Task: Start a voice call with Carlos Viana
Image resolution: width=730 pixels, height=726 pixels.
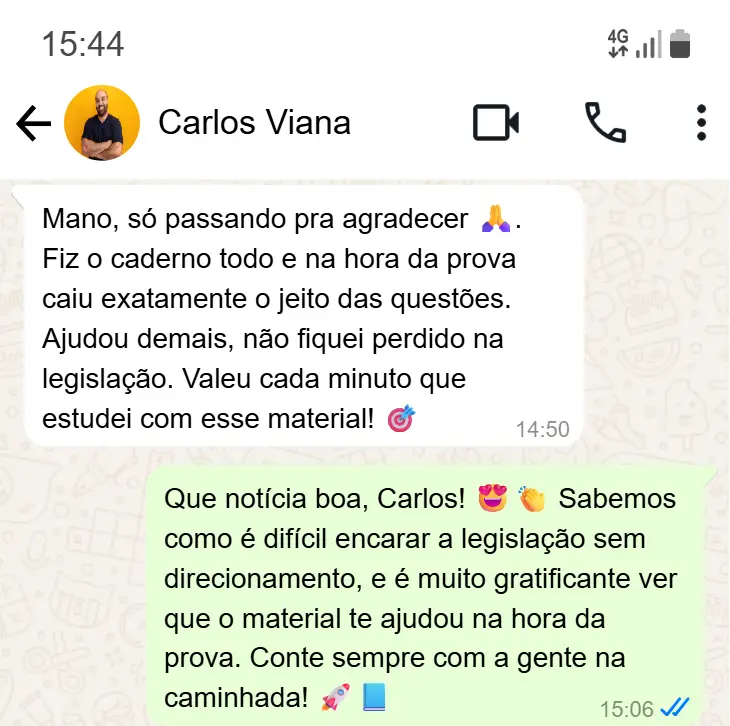Action: [x=605, y=123]
